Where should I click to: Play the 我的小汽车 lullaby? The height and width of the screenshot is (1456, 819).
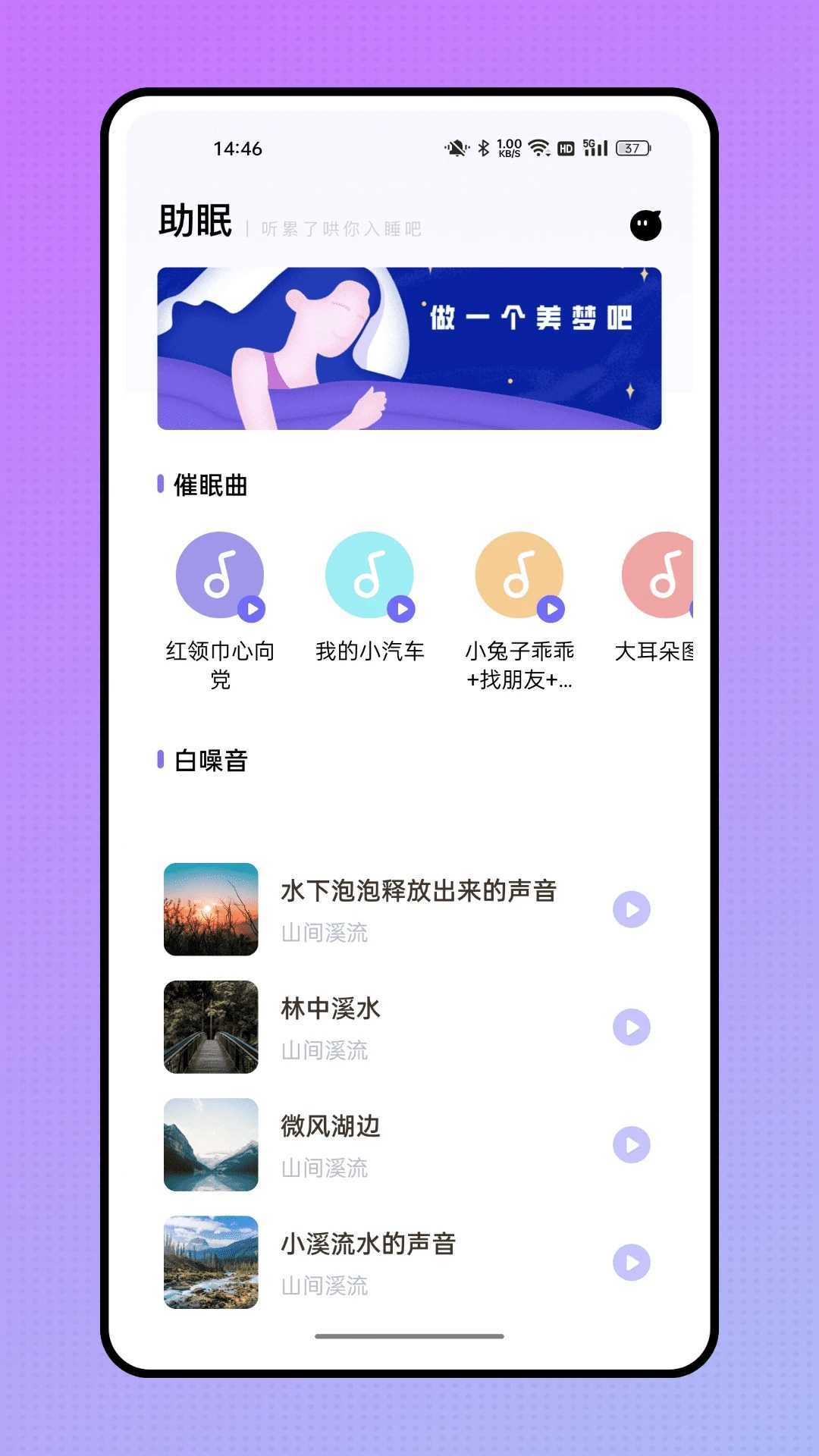click(371, 575)
